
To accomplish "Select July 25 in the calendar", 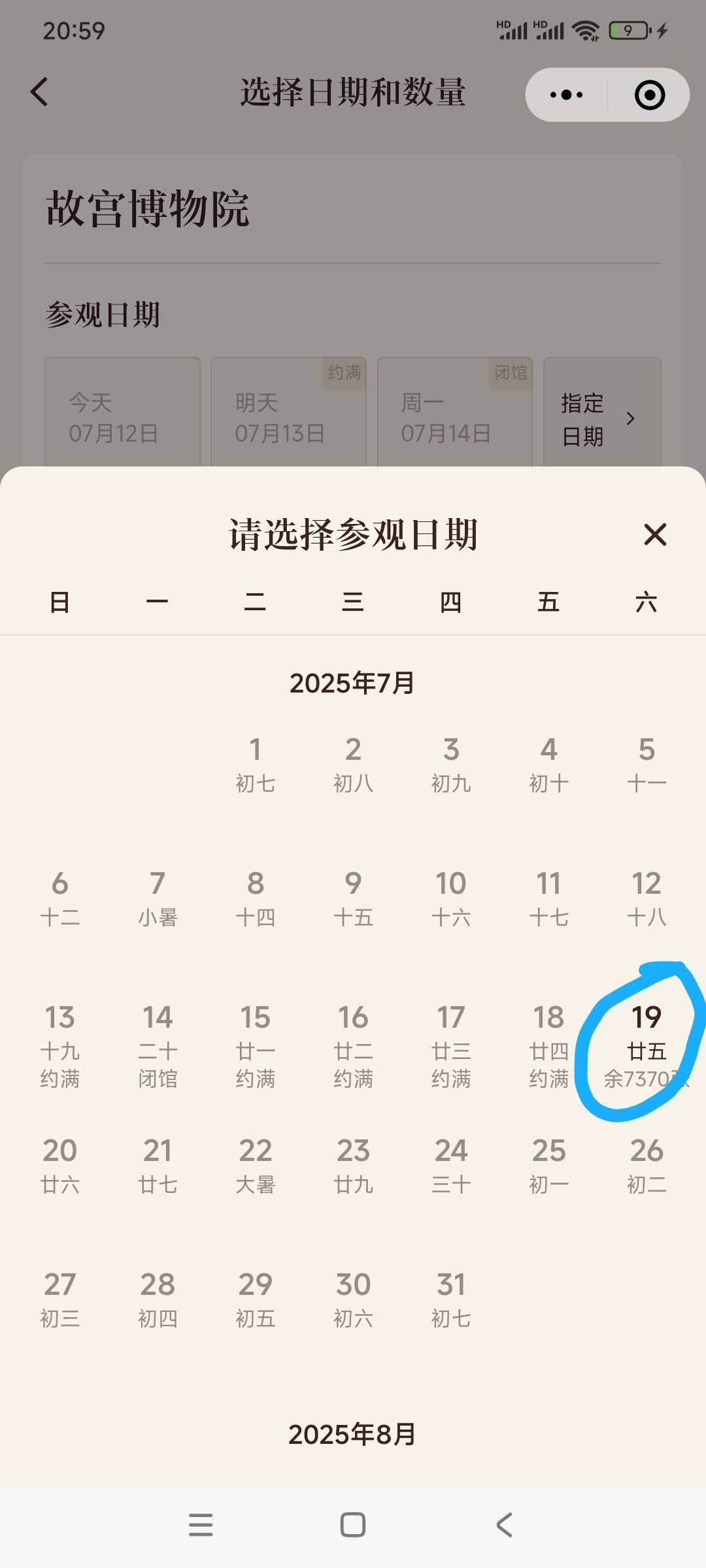I will (x=548, y=1166).
